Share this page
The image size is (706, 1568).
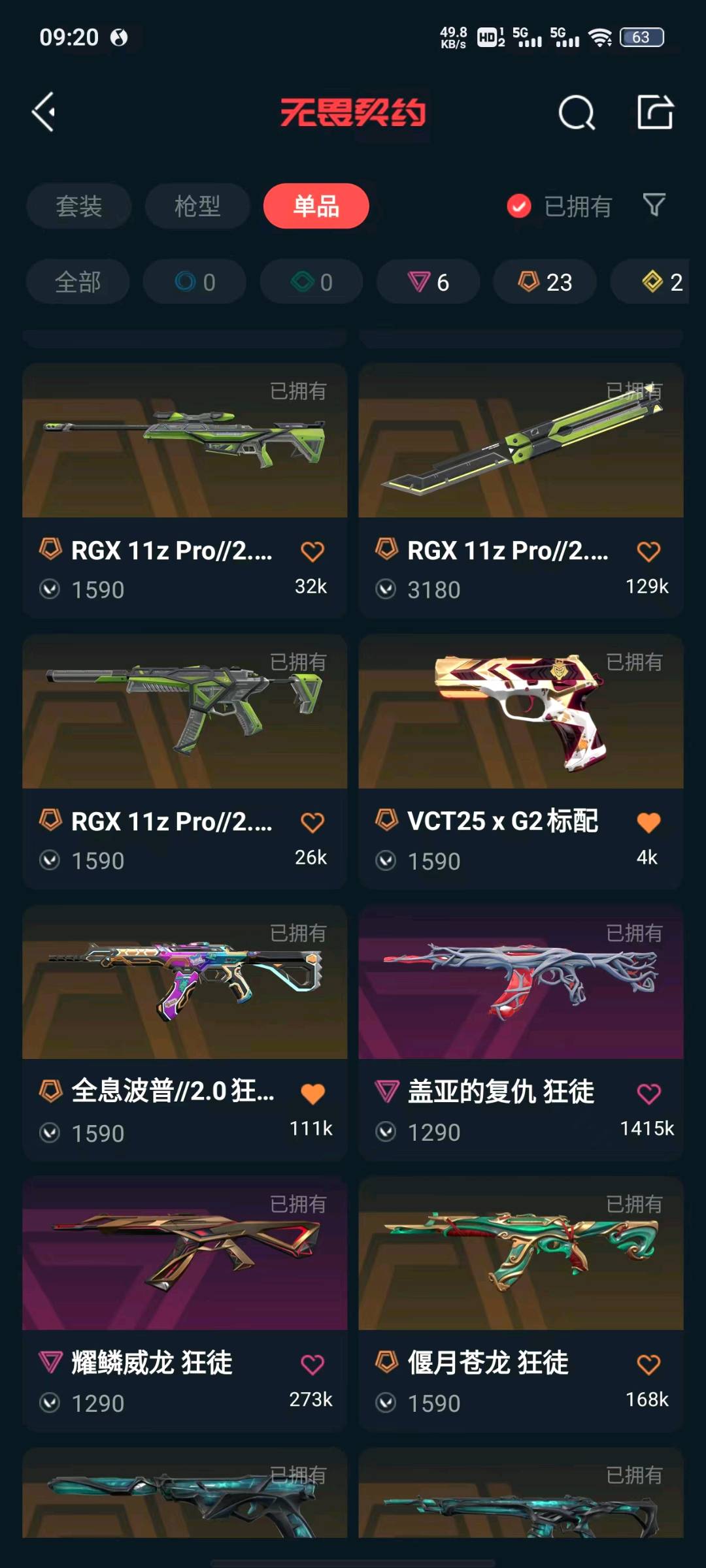[655, 112]
